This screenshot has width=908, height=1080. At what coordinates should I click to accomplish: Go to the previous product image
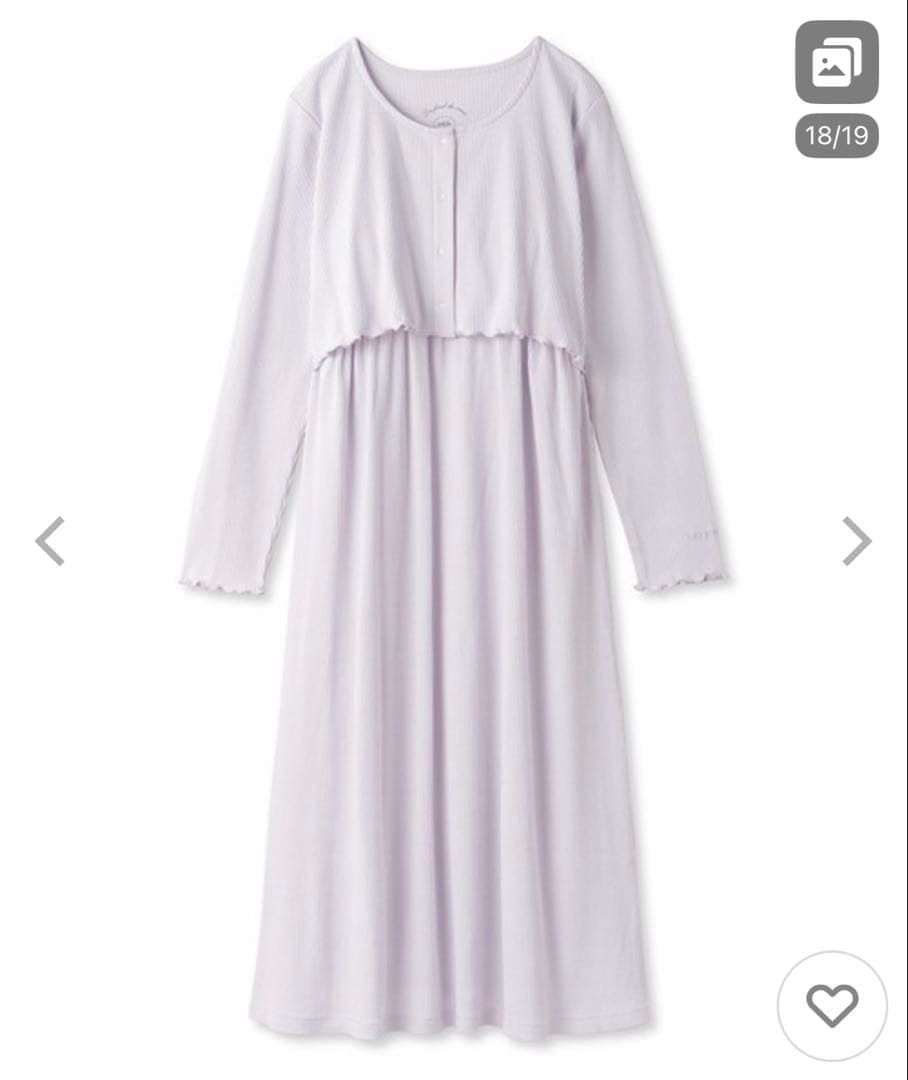[50, 541]
